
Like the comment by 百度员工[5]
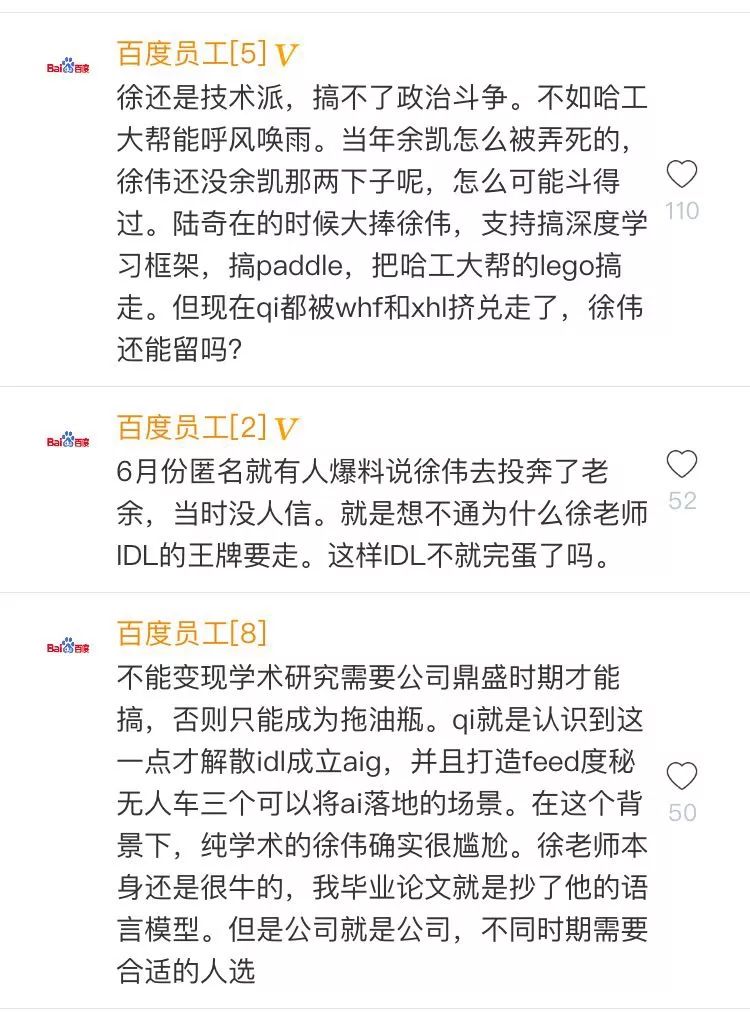point(682,175)
